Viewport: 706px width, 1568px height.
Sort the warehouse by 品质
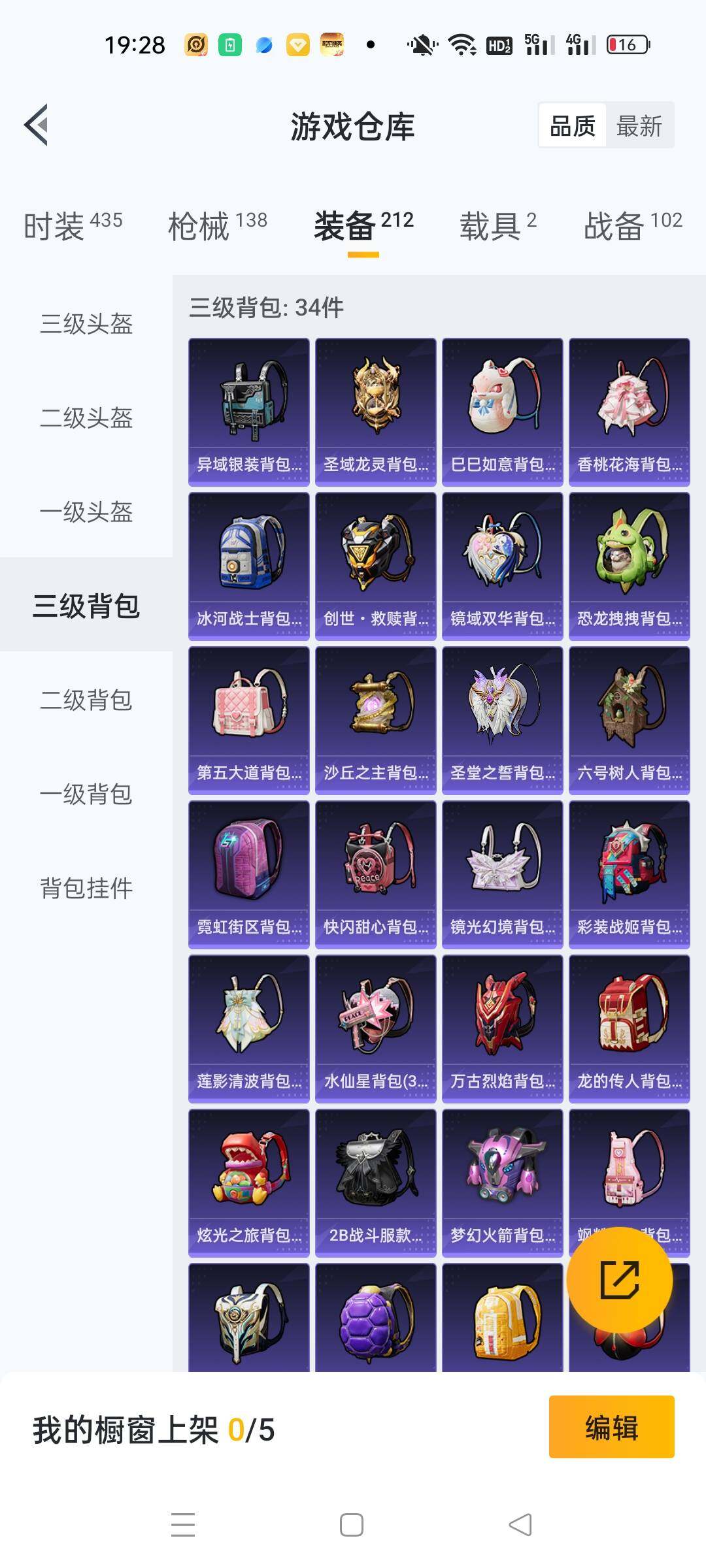572,125
